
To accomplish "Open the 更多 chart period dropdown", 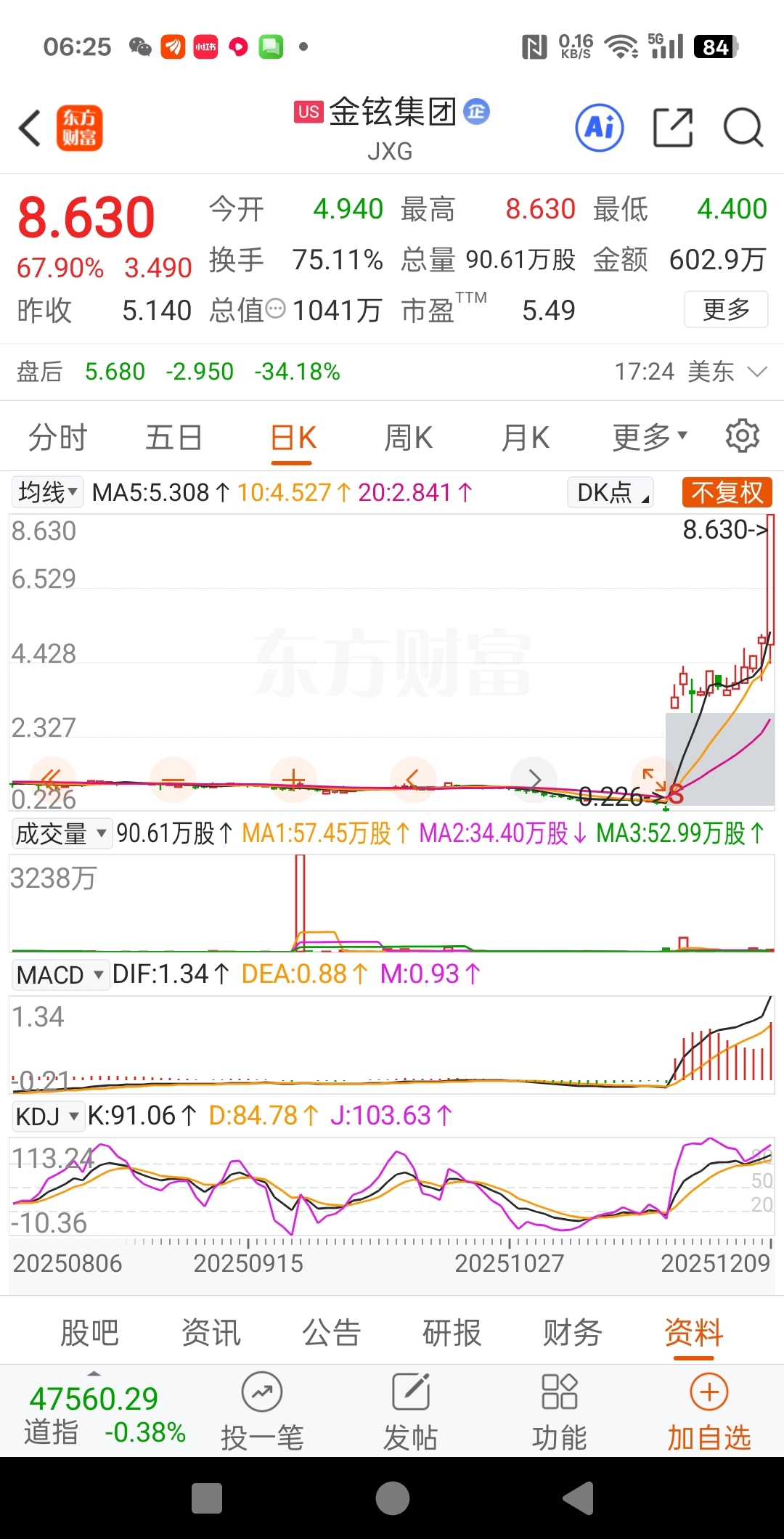I will [x=649, y=438].
